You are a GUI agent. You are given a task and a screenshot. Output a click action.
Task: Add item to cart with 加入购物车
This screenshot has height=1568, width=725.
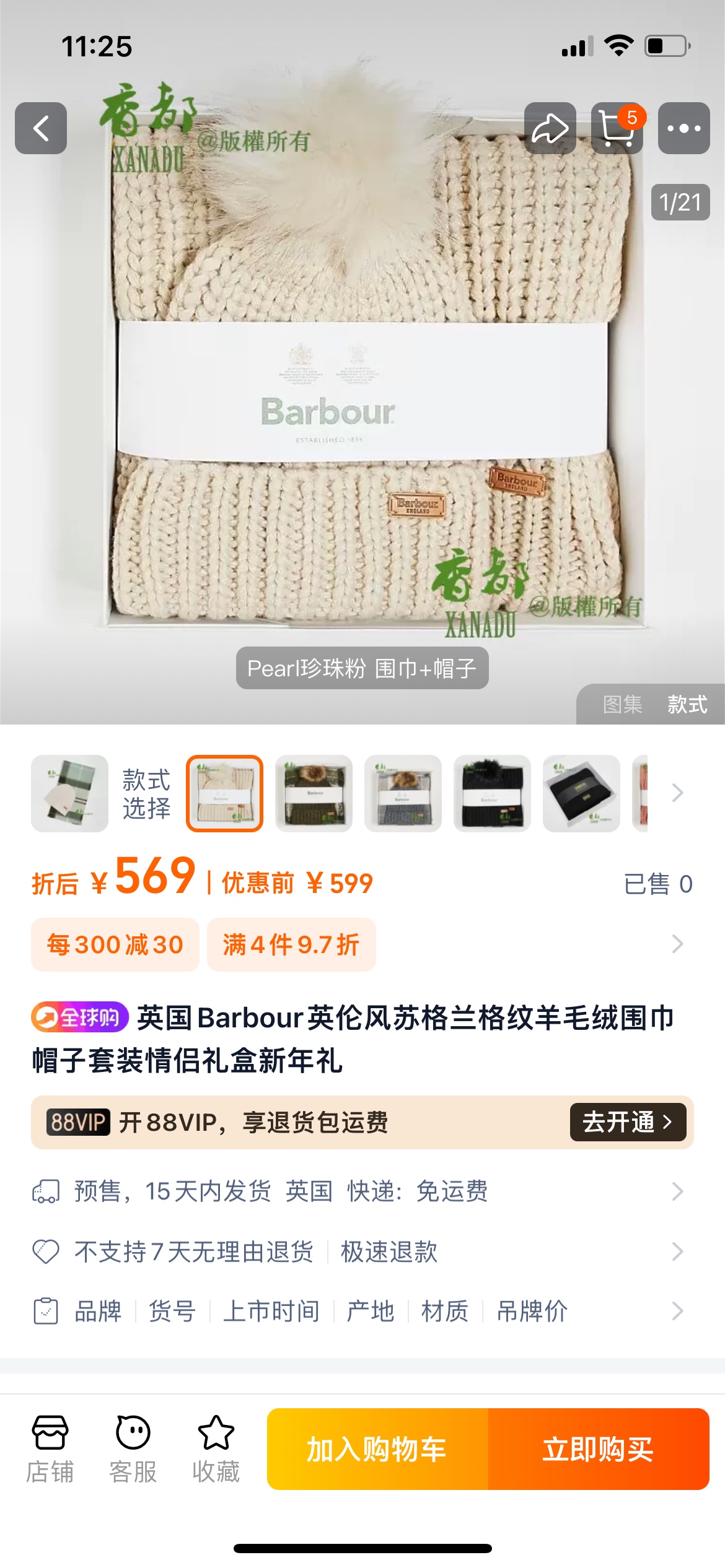click(377, 1449)
